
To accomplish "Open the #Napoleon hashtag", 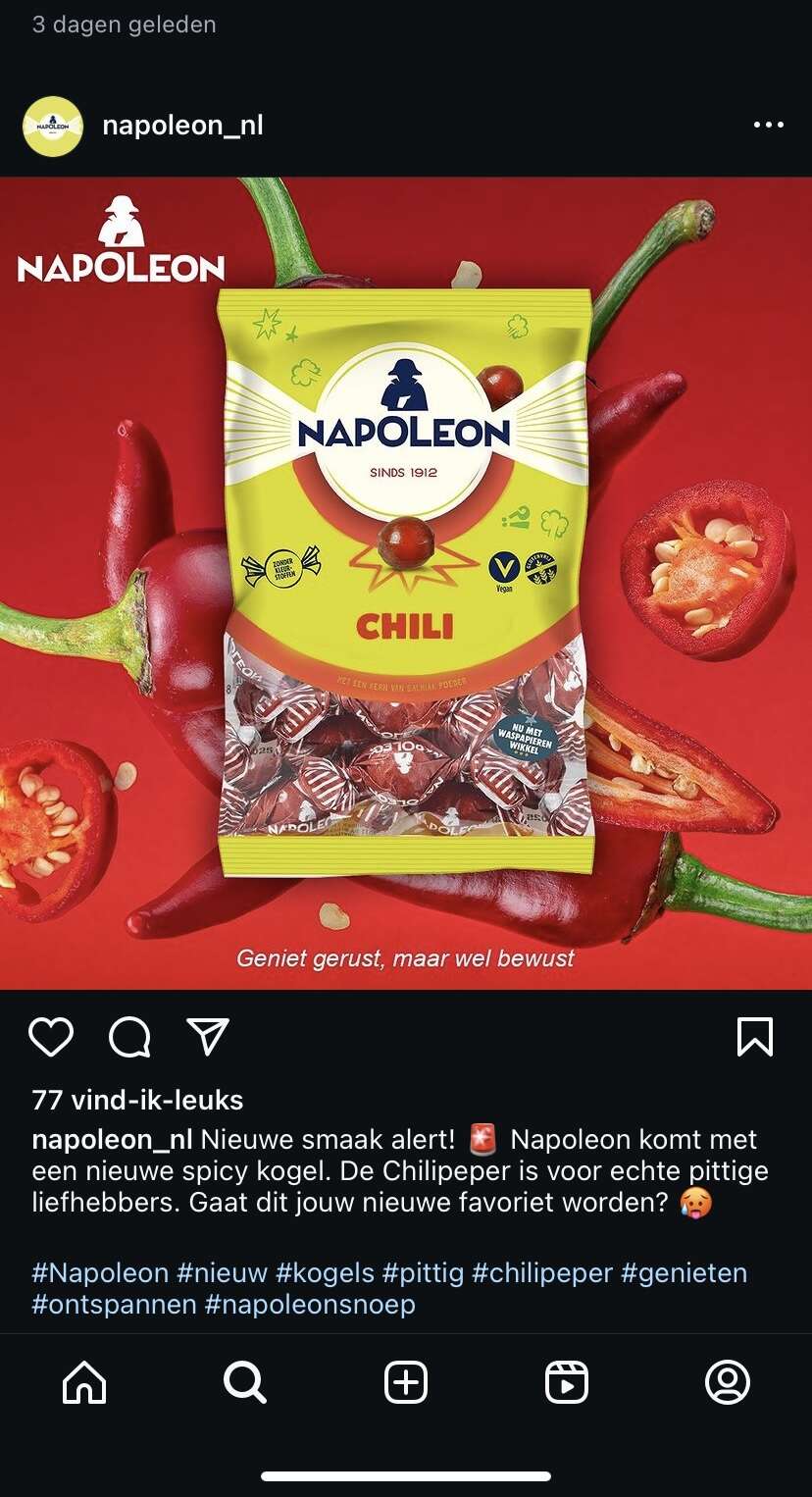I will tap(100, 1273).
